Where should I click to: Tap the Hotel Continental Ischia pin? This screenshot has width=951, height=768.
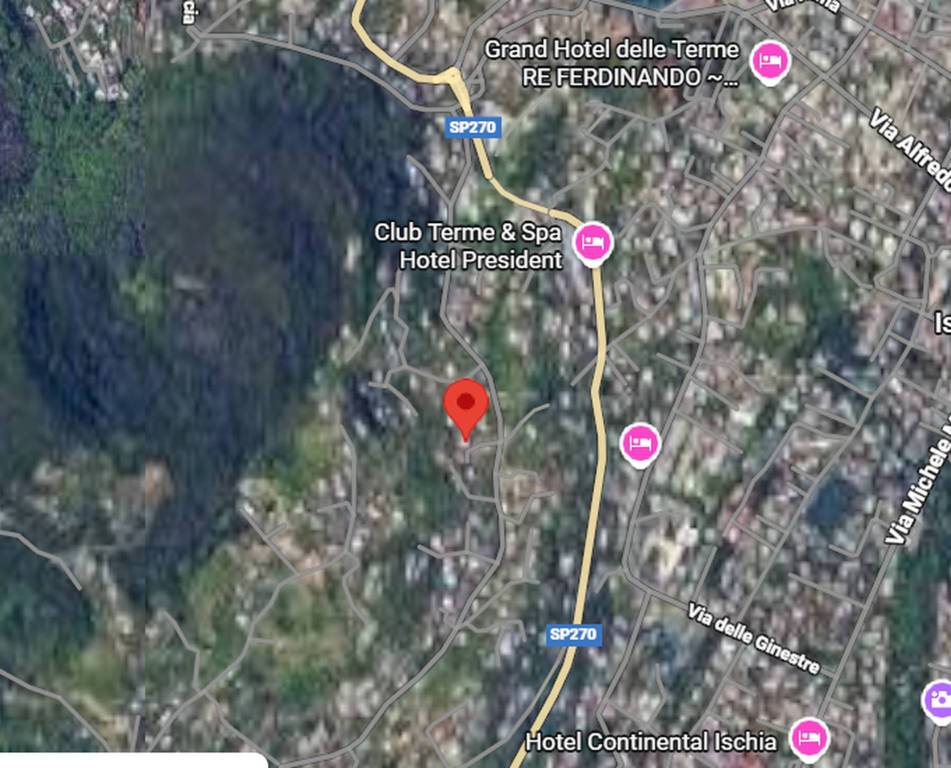(x=809, y=739)
